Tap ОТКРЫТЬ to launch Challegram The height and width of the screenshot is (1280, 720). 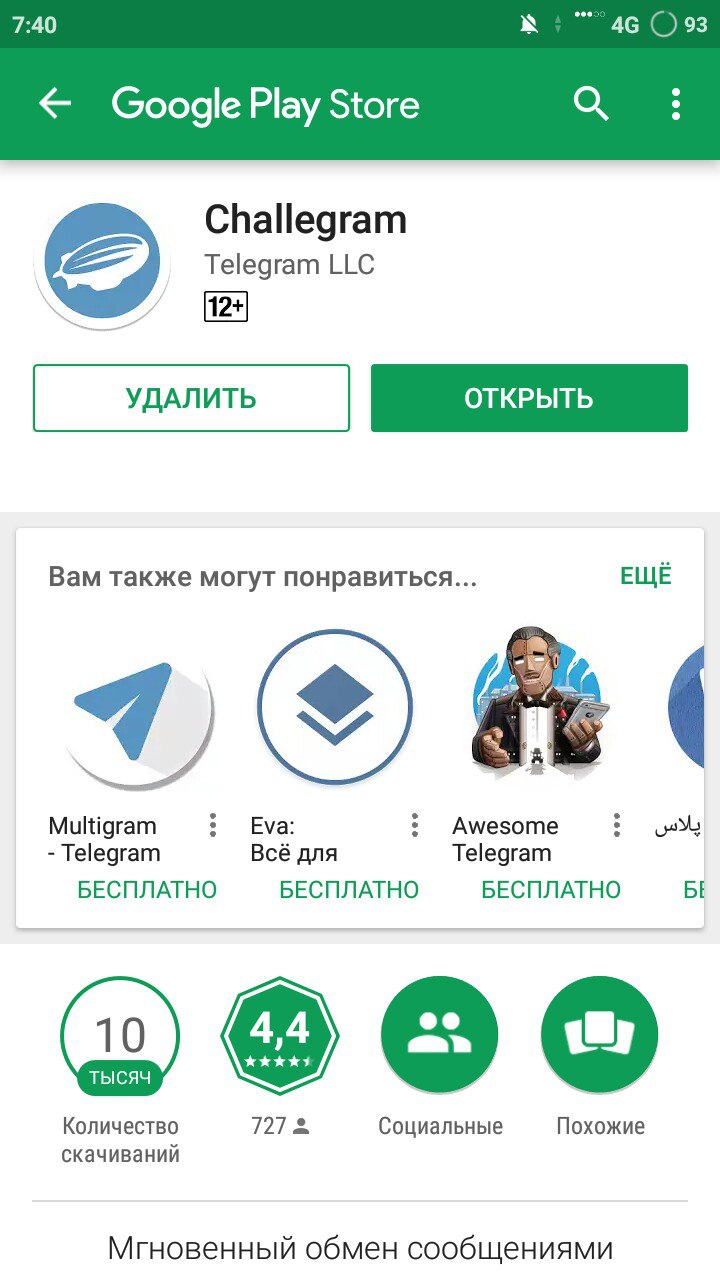coord(529,398)
